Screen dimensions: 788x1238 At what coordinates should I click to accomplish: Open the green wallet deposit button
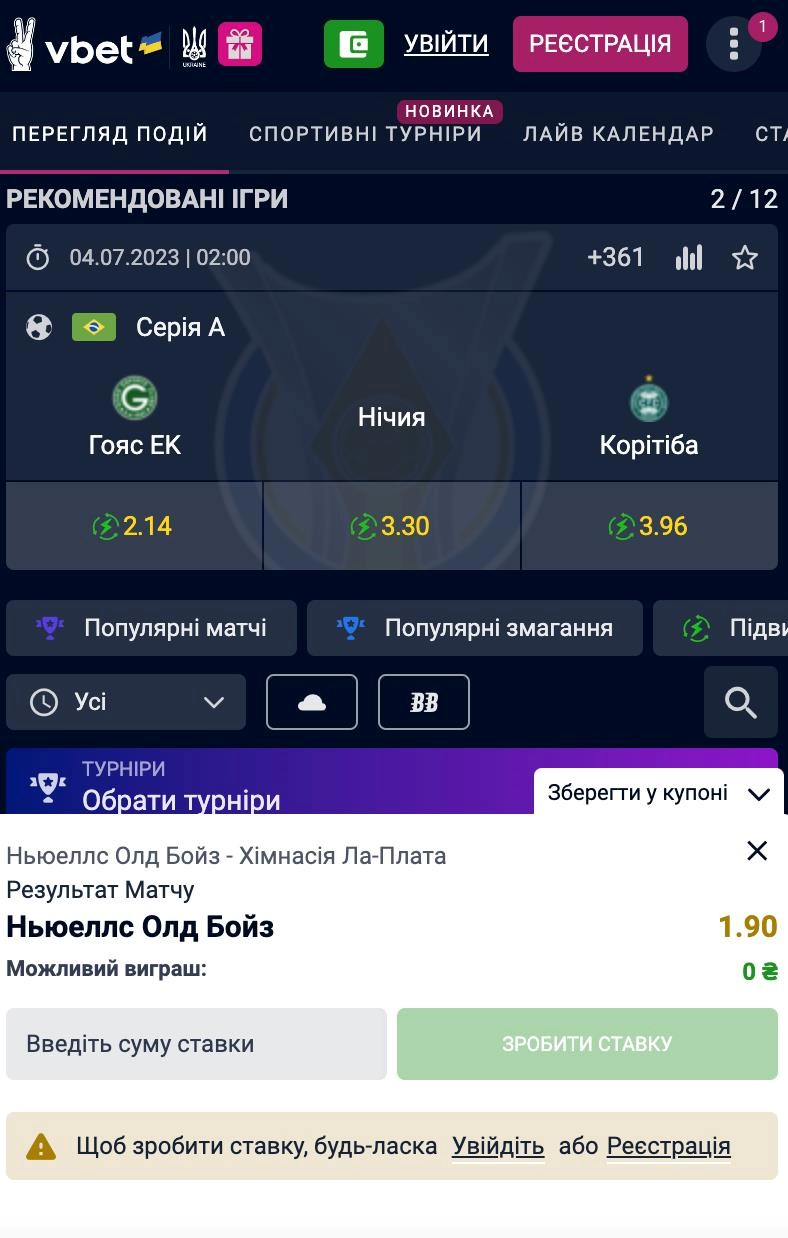coord(353,44)
